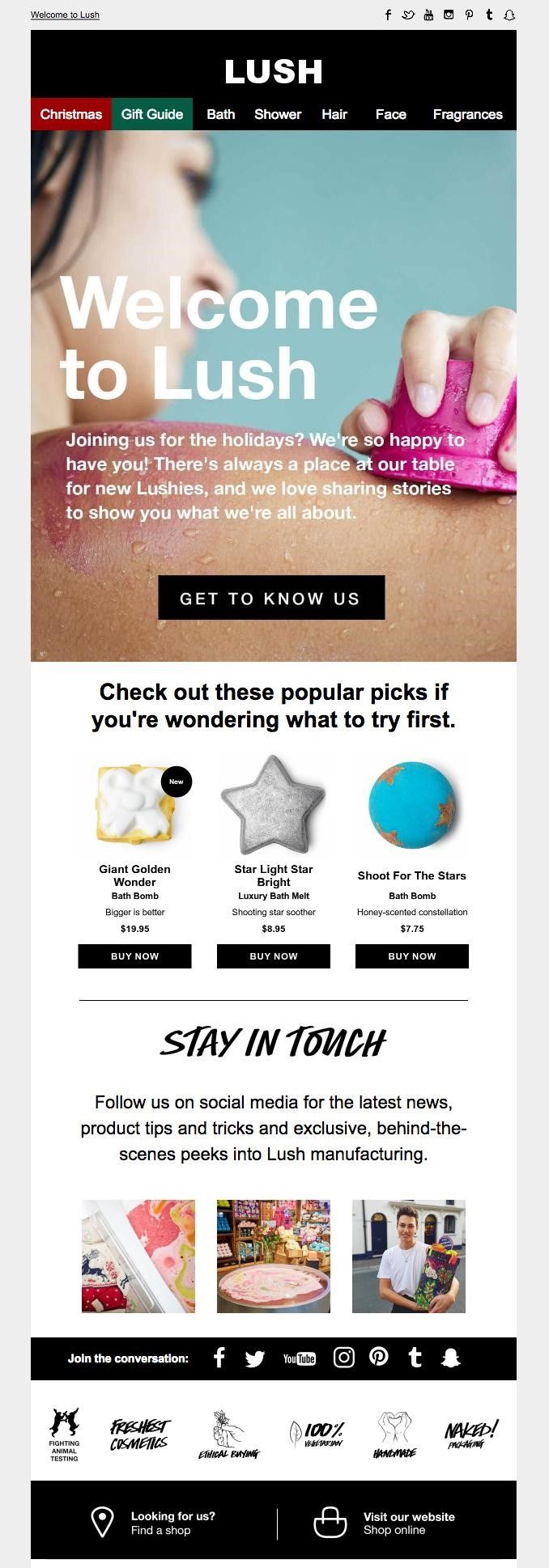Image resolution: width=549 pixels, height=1568 pixels.
Task: Buy now Shoot For The Stars bath bomb
Action: click(x=412, y=956)
